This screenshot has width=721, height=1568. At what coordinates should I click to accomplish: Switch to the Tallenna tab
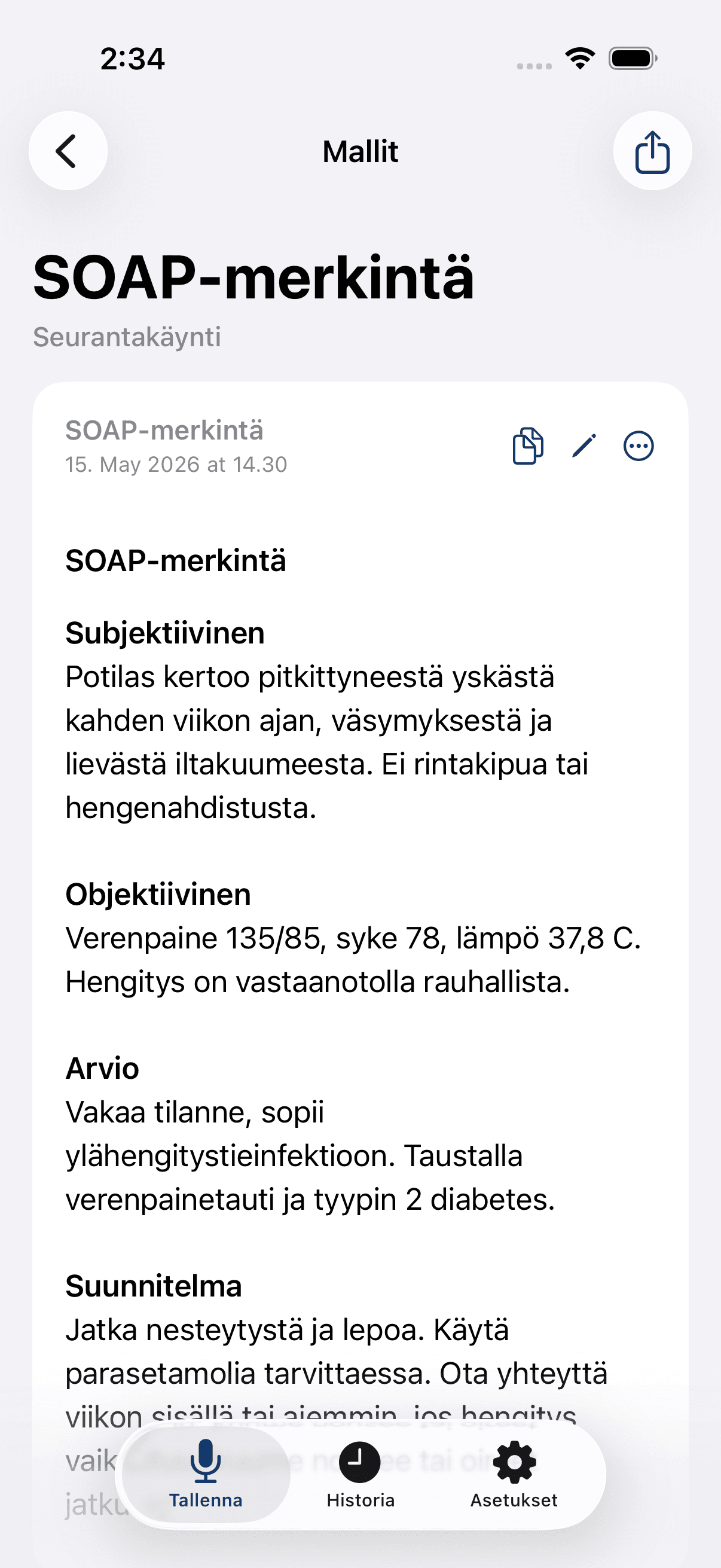pos(206,1475)
